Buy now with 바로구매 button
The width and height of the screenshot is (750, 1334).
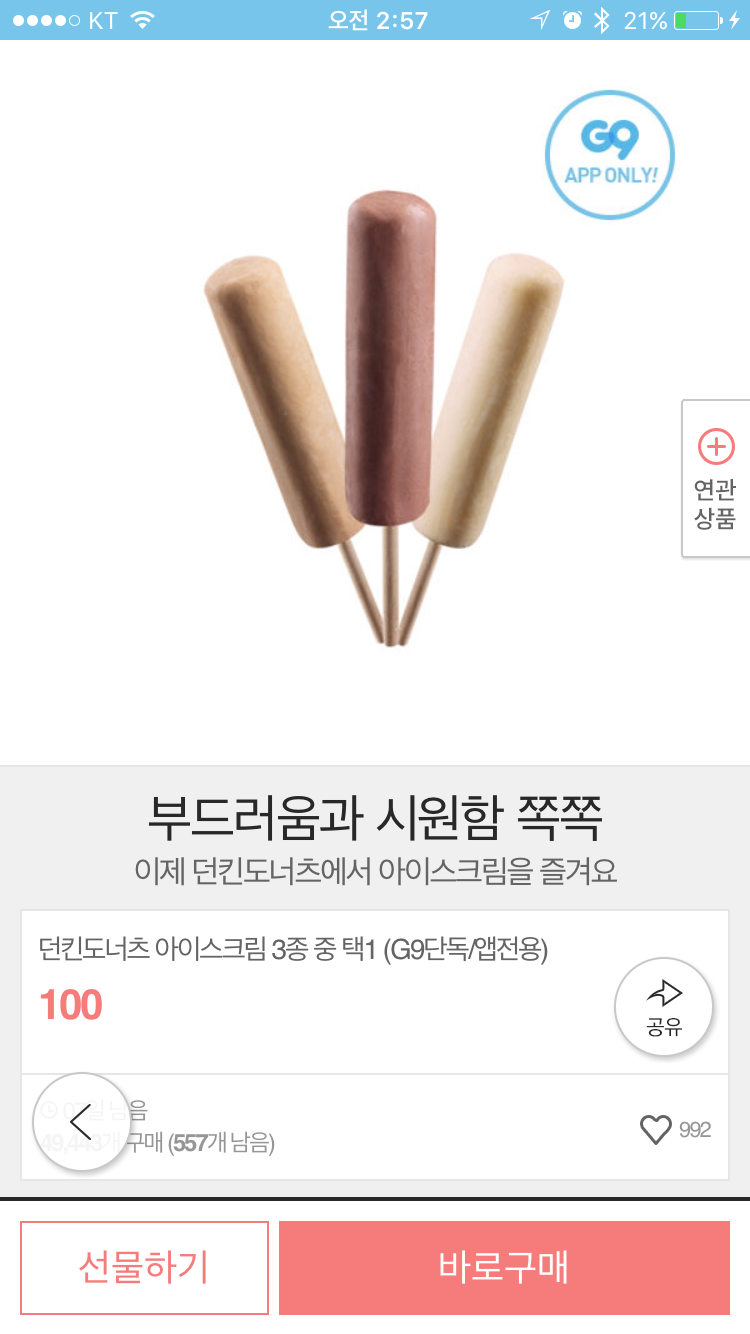[504, 1267]
